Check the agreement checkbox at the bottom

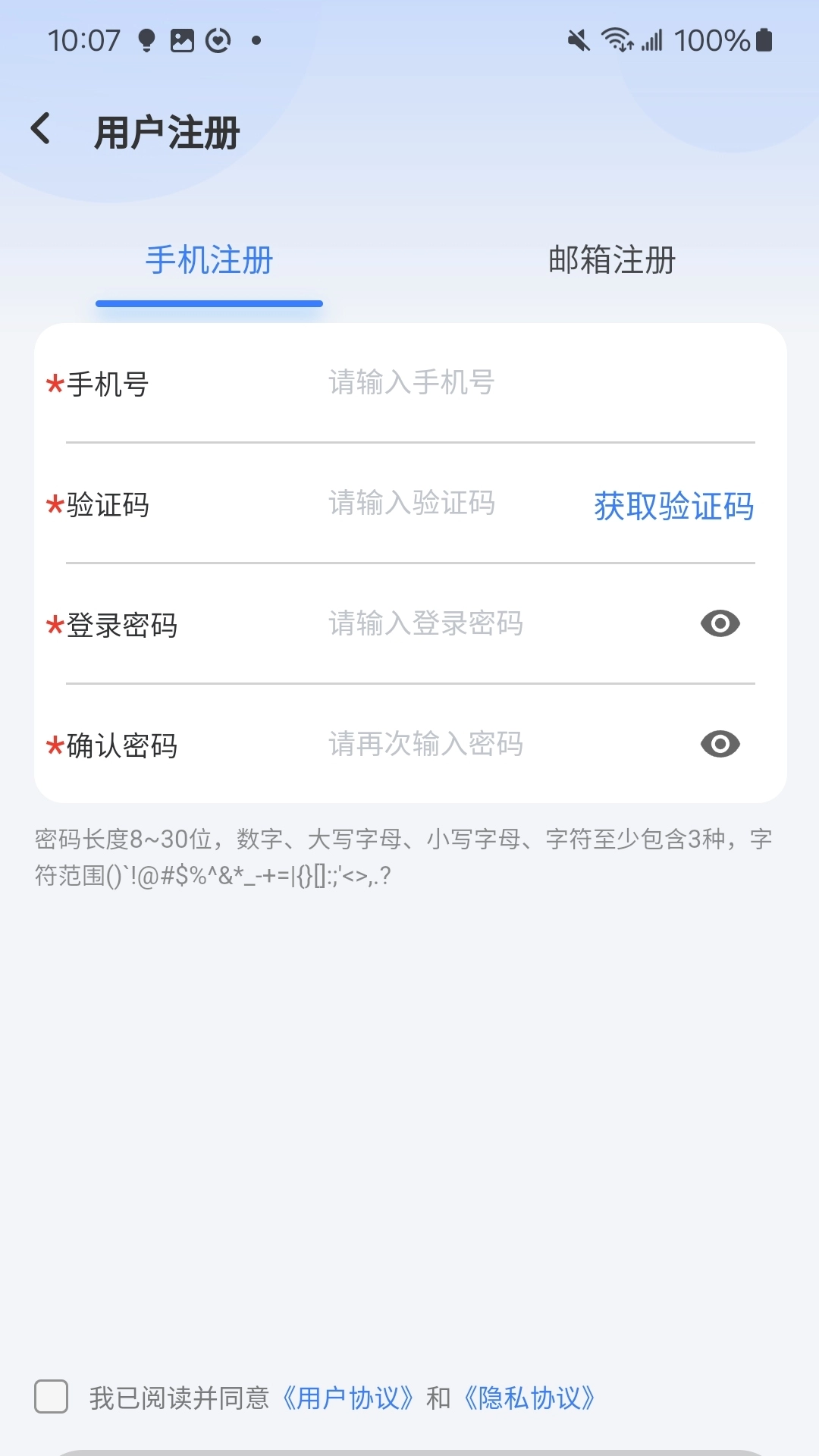(51, 1398)
